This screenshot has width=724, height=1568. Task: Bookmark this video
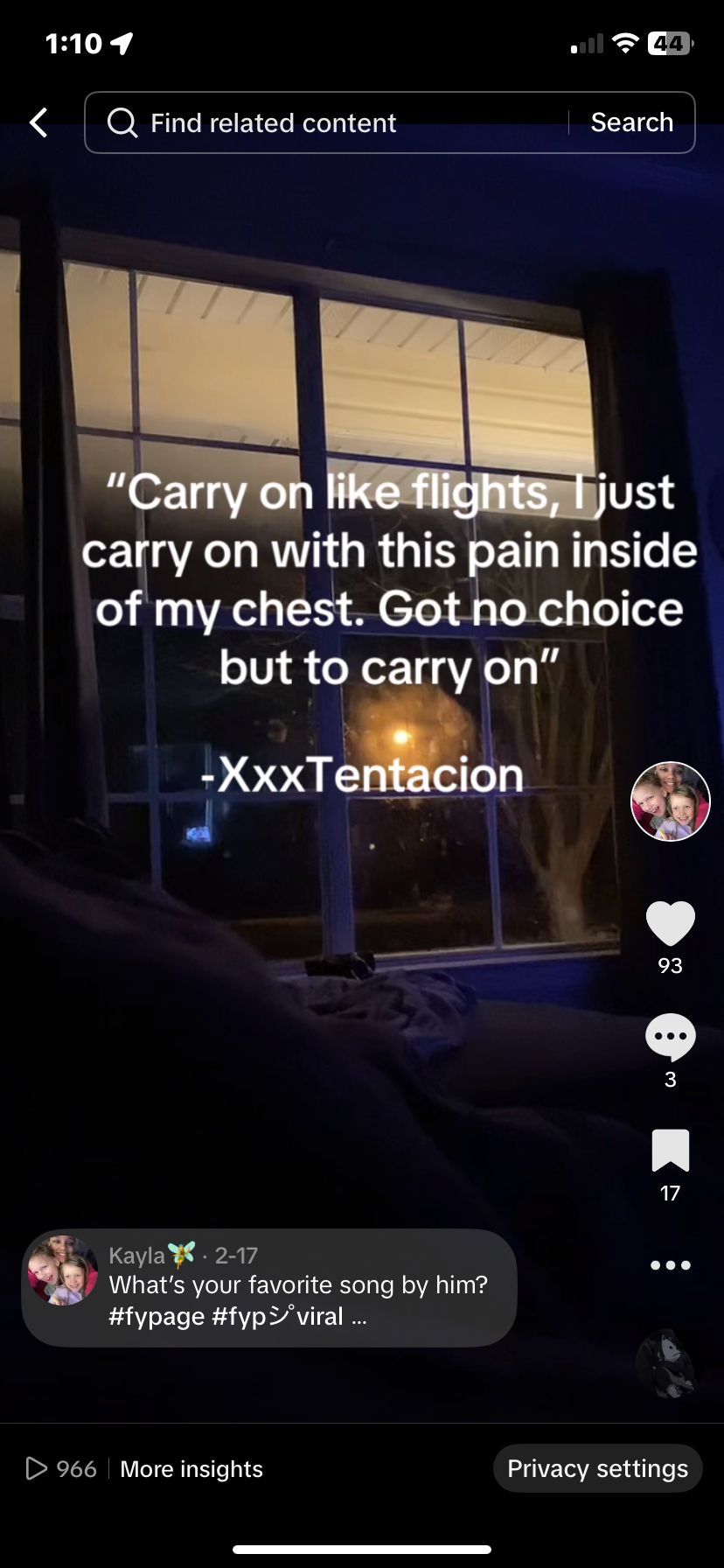point(670,1151)
